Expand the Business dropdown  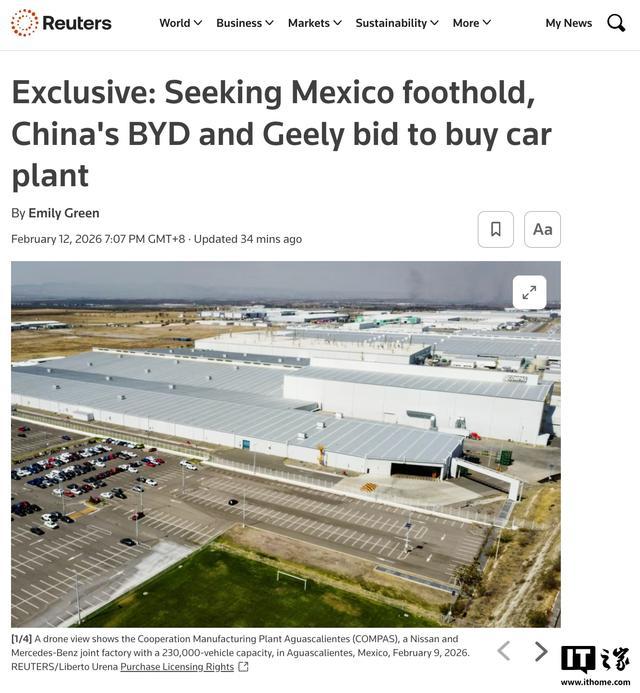[x=244, y=23]
